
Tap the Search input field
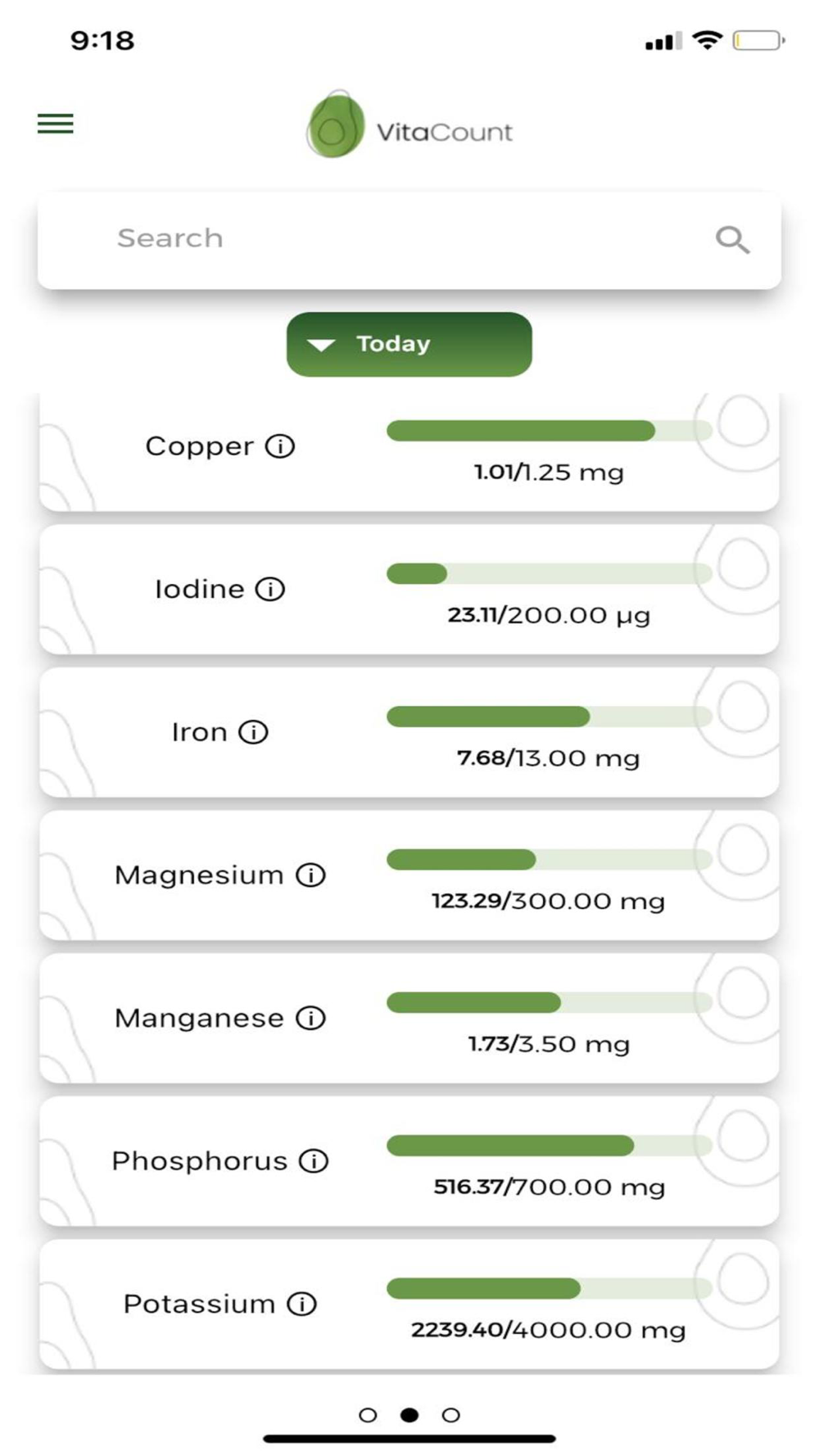tap(409, 239)
